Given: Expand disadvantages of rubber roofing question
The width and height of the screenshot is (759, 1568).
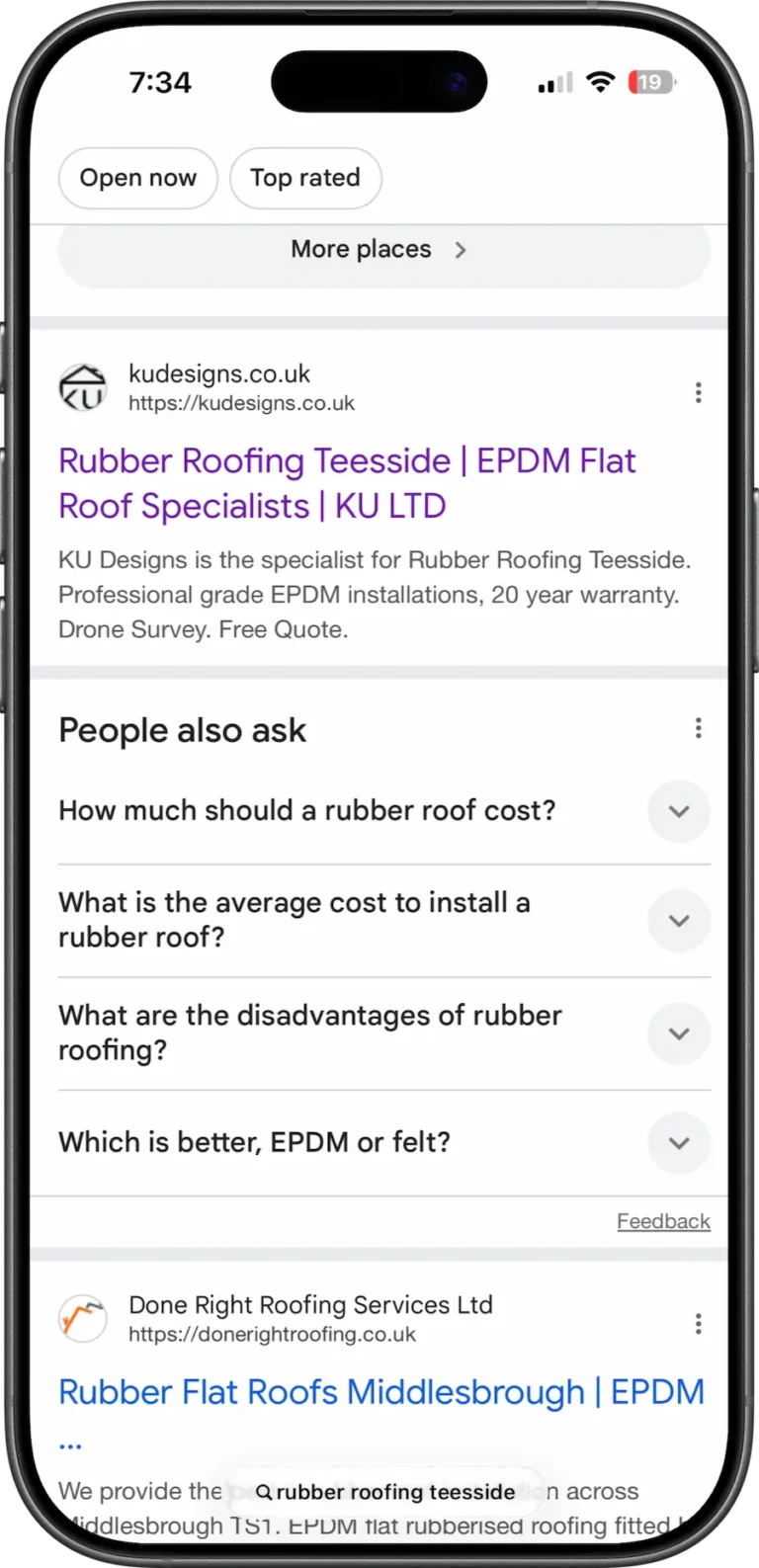Looking at the screenshot, I should click(x=678, y=1033).
